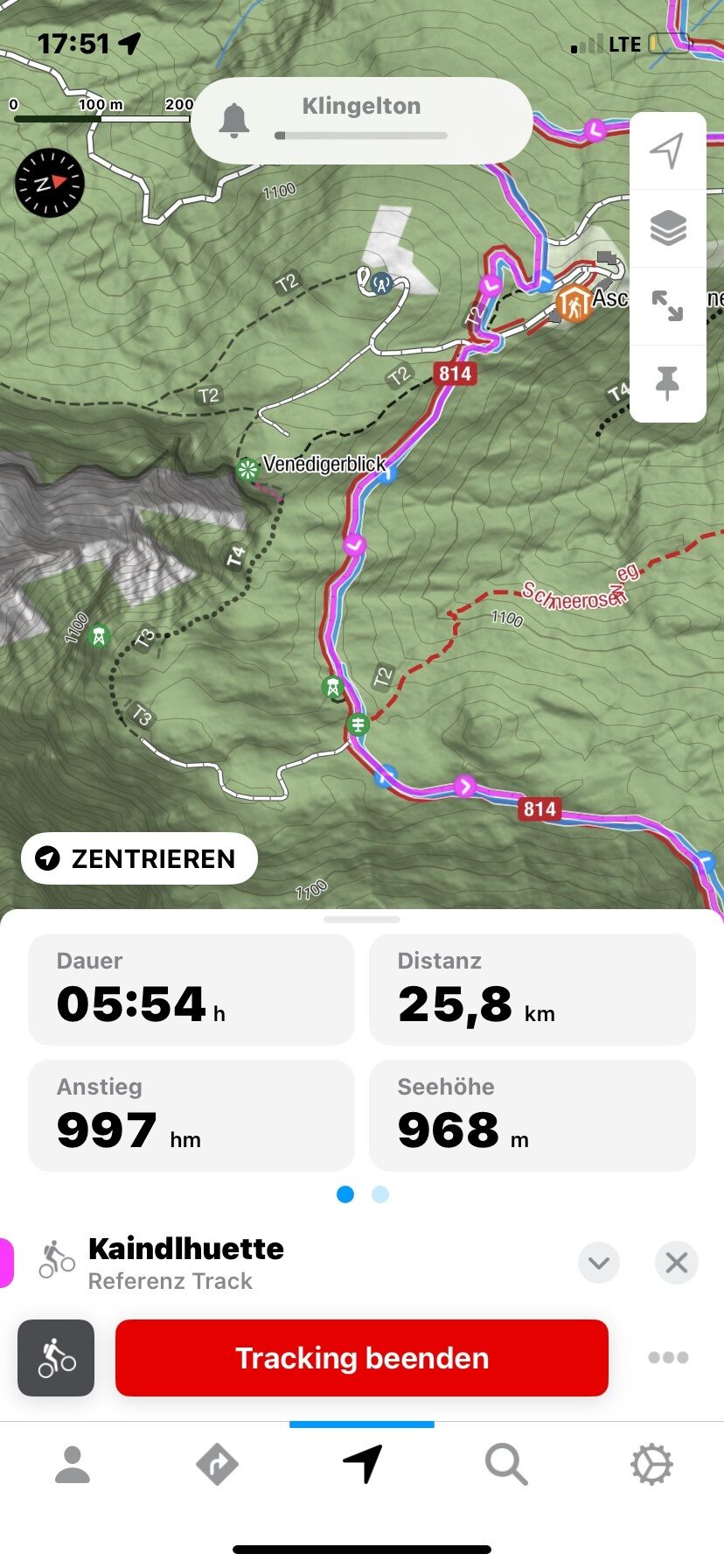Switch to second stats page indicator
This screenshot has height=1568, width=724.
pos(379,1194)
